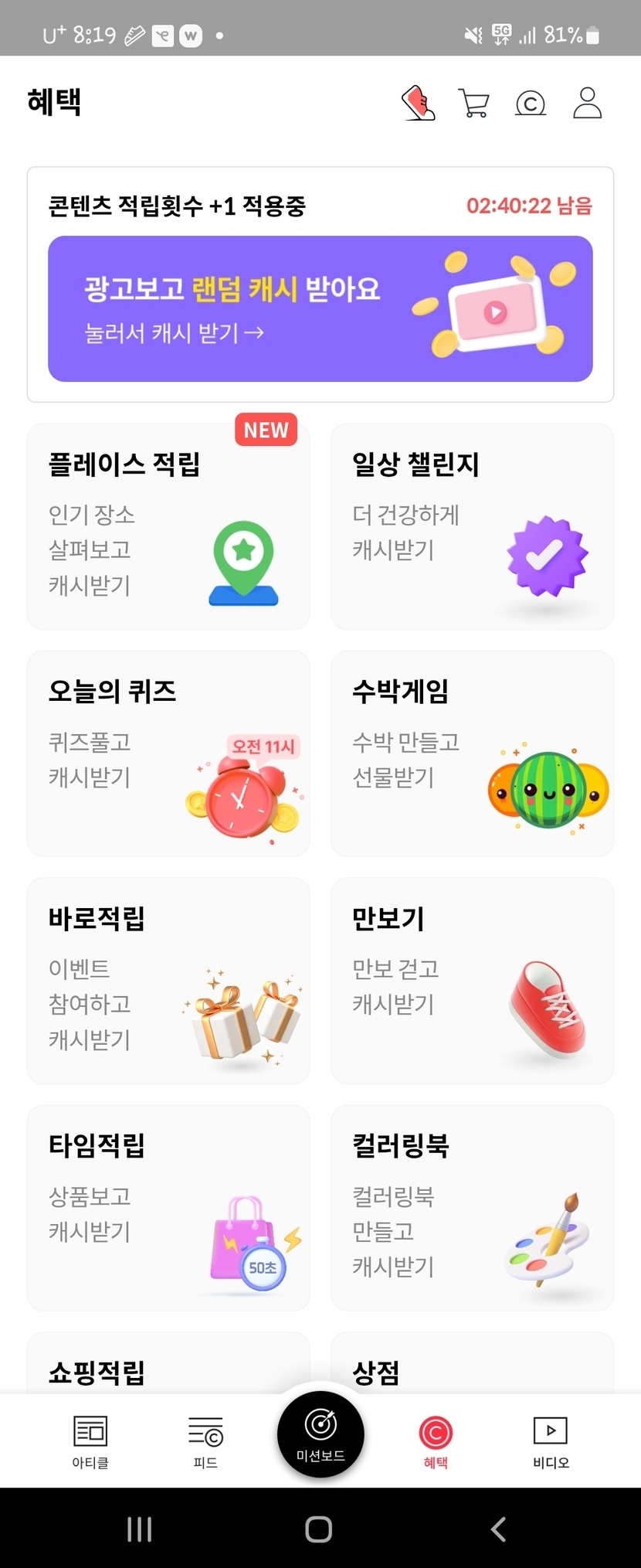Open the 컬러링북 card
This screenshot has height=1568, width=641.
point(473,1208)
